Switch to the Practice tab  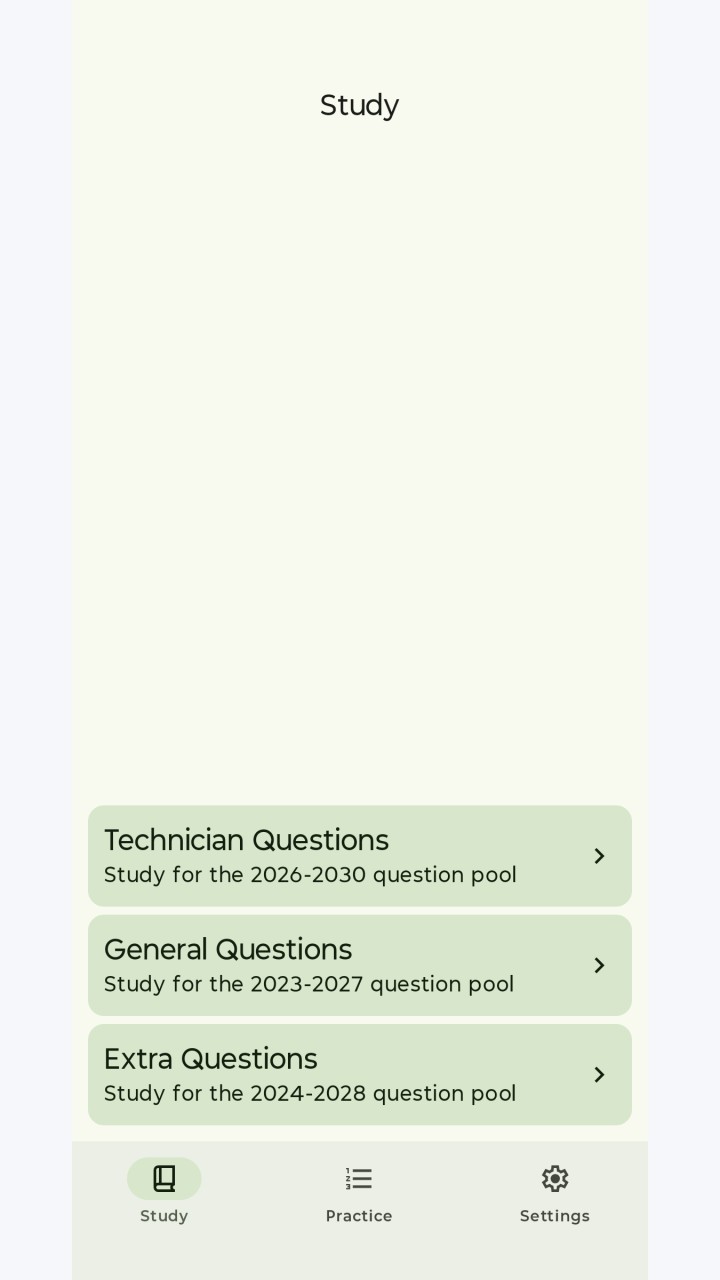point(359,1194)
